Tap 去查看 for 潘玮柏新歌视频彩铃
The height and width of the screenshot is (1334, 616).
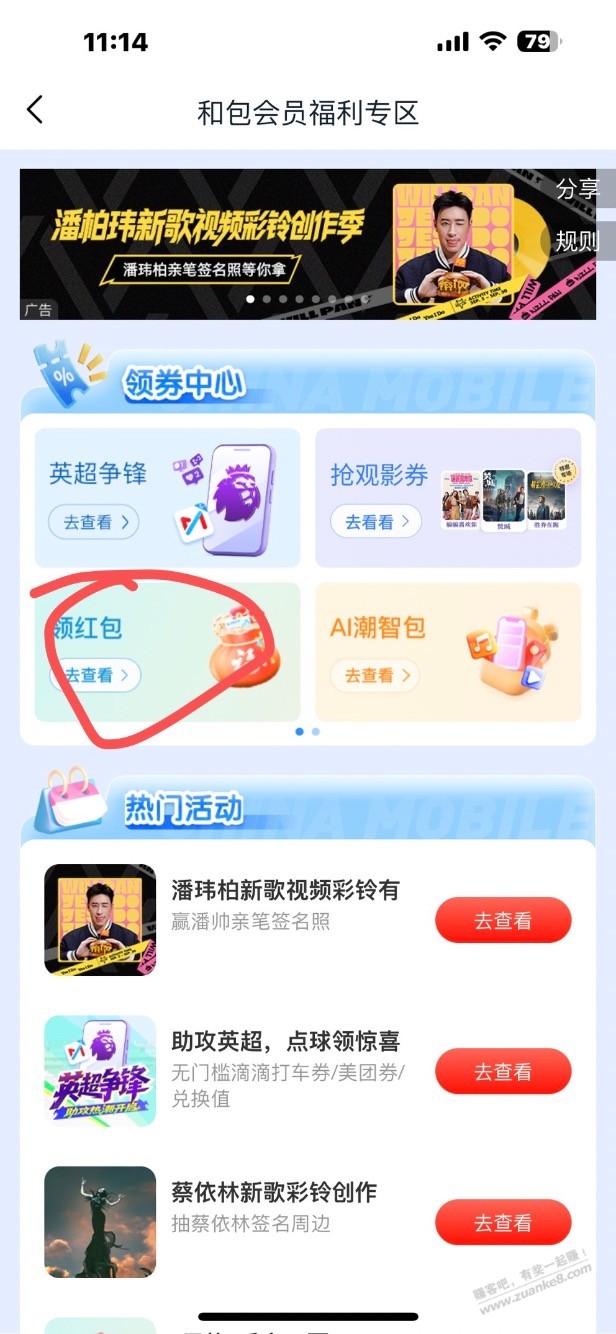503,920
